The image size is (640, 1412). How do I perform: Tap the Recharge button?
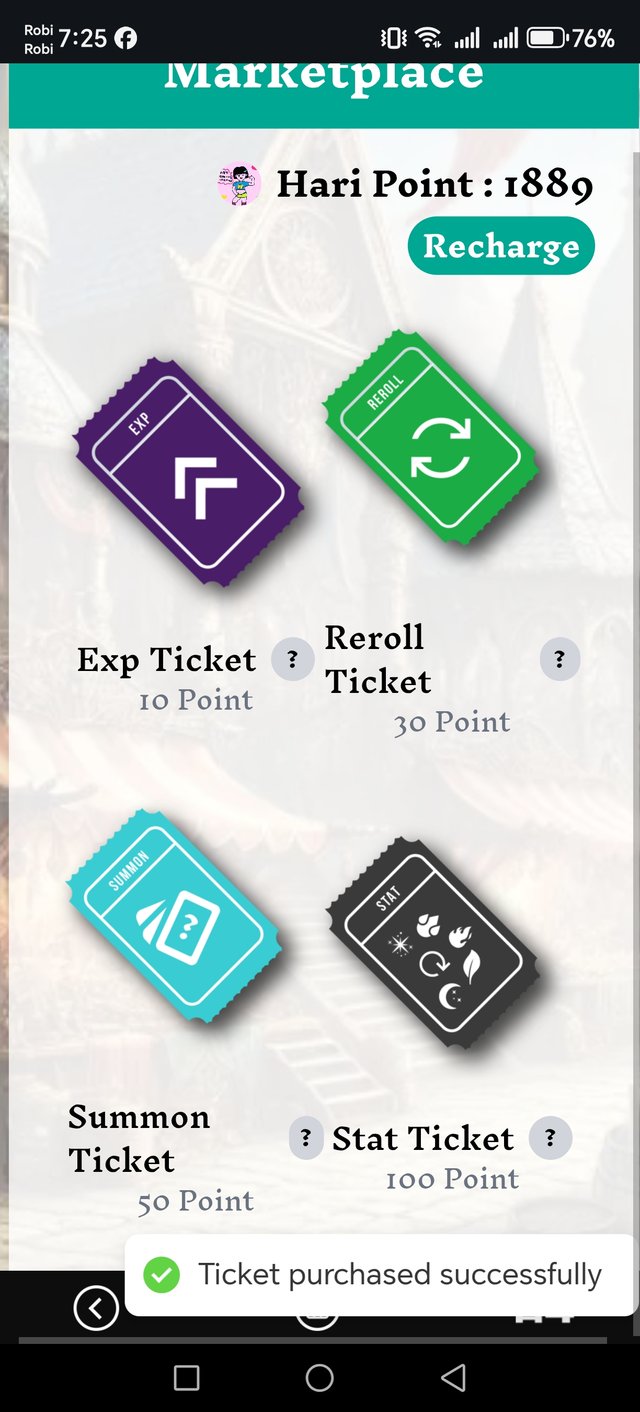(x=501, y=246)
